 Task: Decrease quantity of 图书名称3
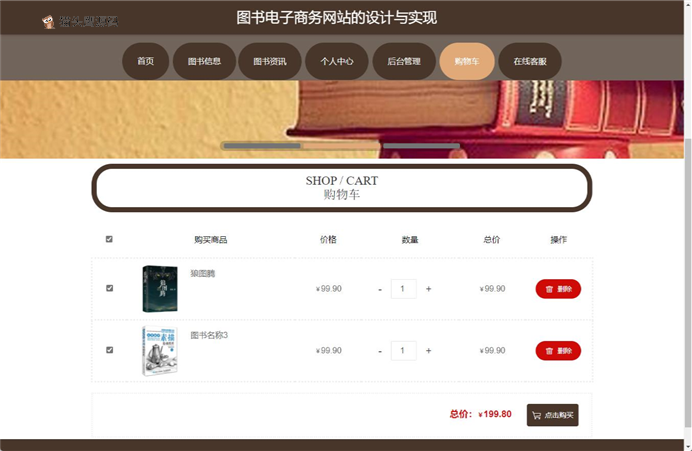(380, 351)
